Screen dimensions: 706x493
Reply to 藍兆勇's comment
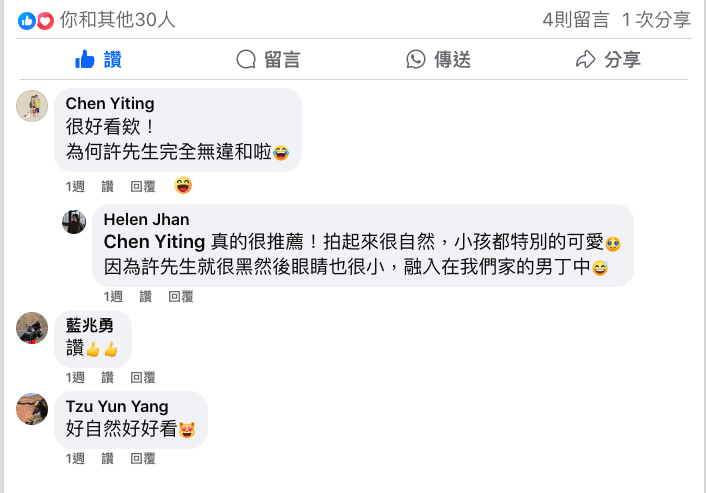[x=143, y=378]
